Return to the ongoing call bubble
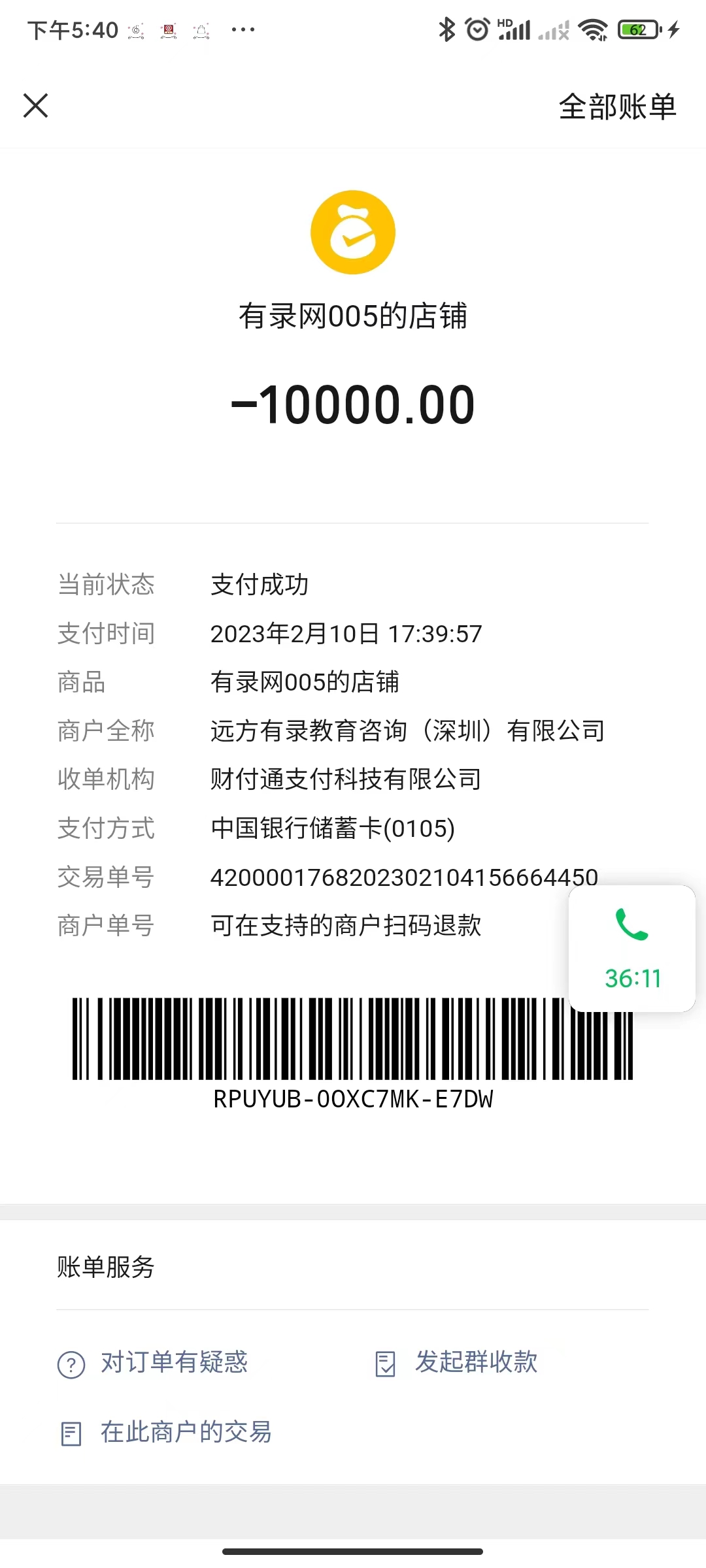 coord(632,949)
